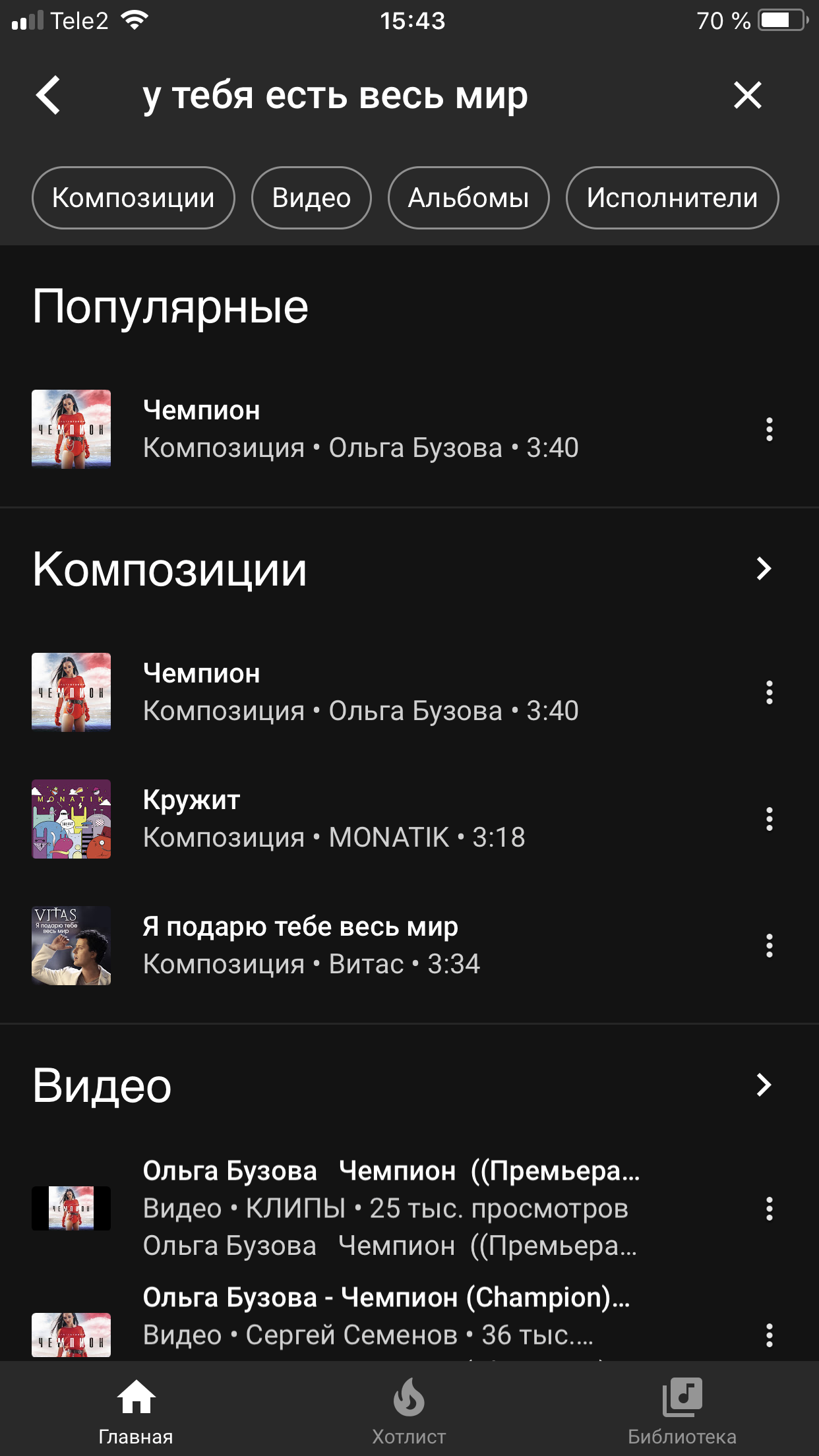
Task: Select the Видео filter chip
Action: point(311,198)
